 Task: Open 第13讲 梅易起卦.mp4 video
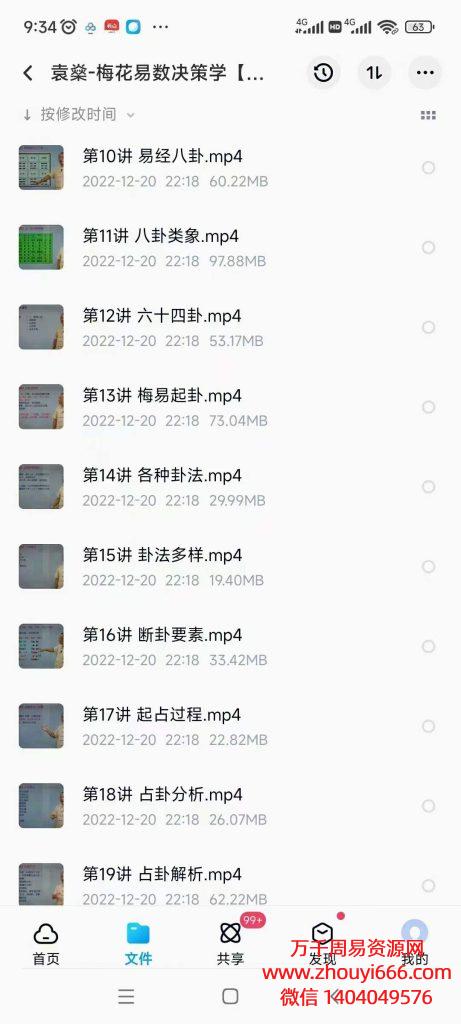click(230, 407)
